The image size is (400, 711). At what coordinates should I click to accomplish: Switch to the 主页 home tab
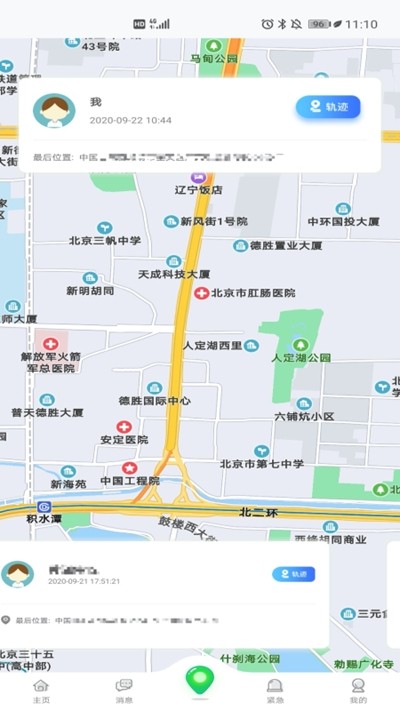41,691
